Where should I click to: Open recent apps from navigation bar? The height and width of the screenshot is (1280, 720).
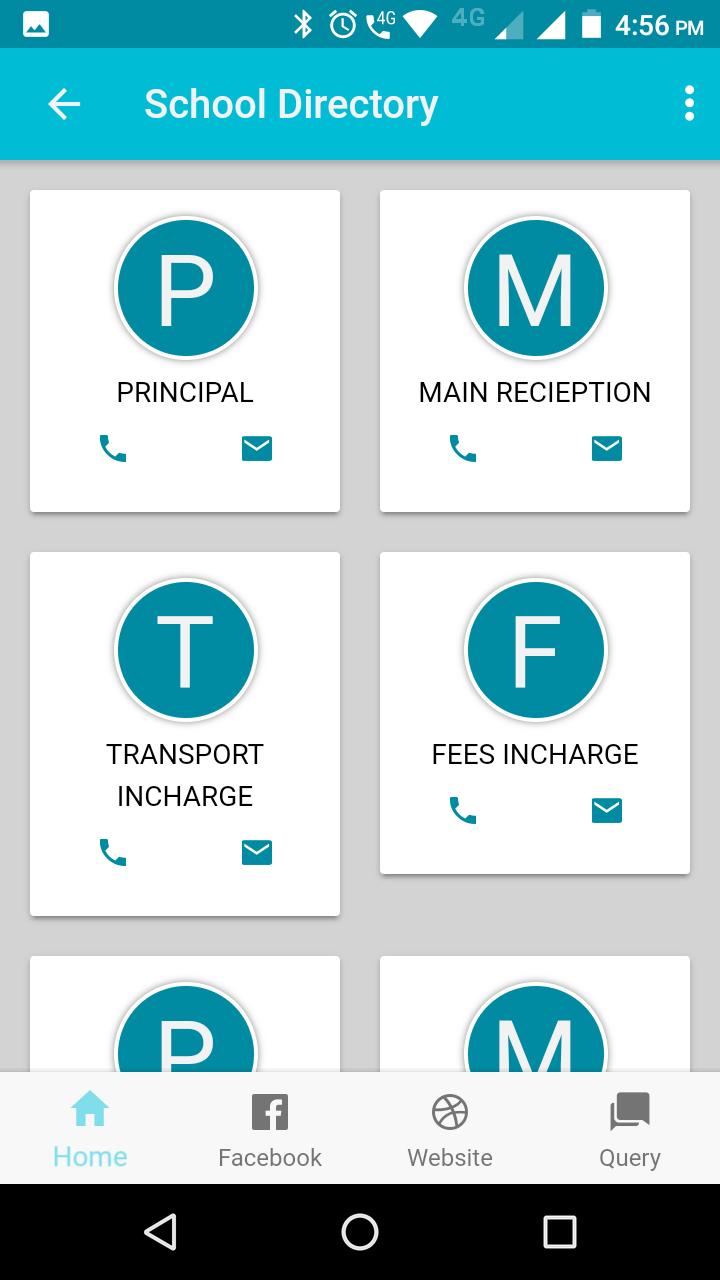tap(560, 1232)
